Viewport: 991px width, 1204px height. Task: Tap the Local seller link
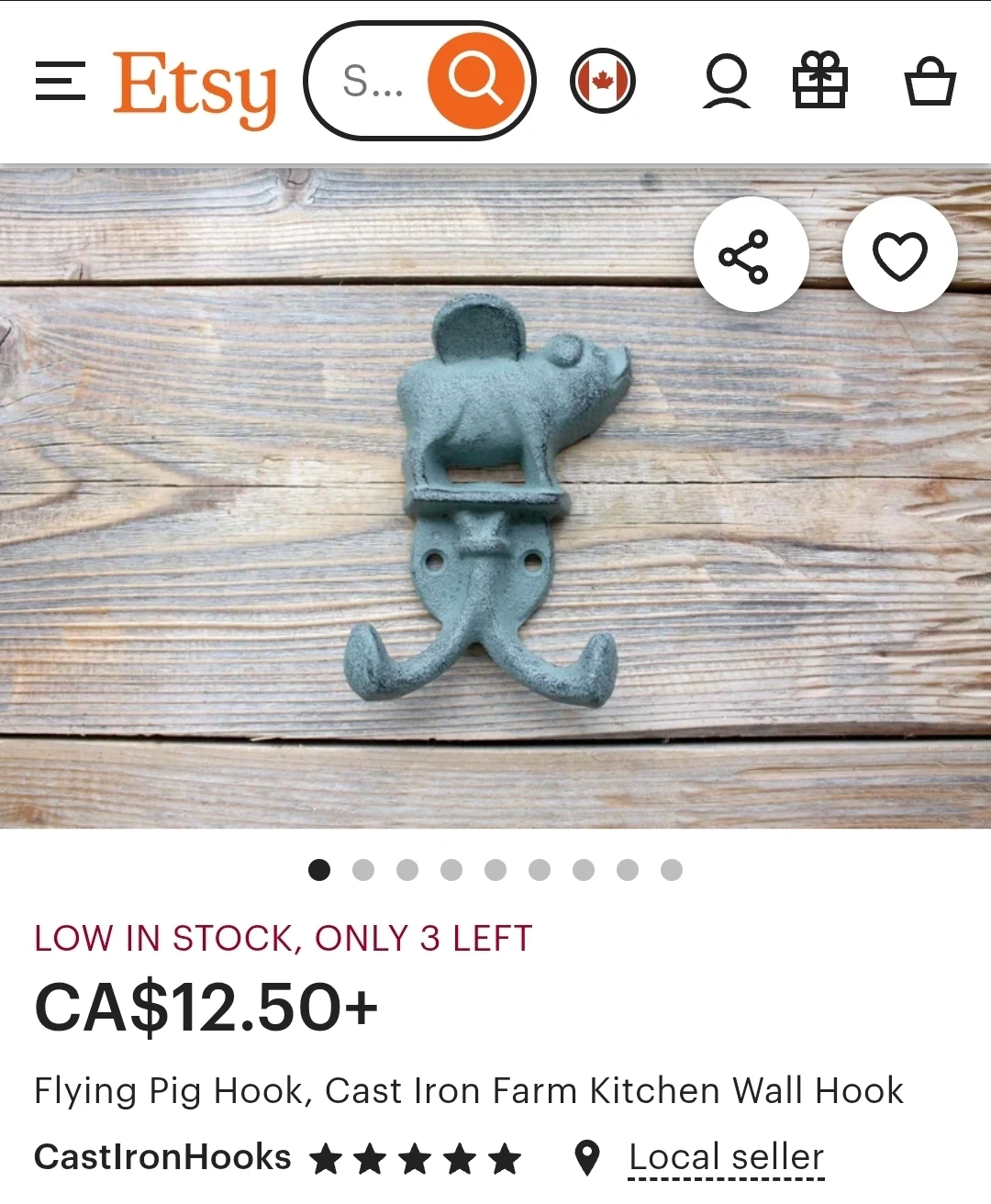pyautogui.click(x=727, y=1158)
